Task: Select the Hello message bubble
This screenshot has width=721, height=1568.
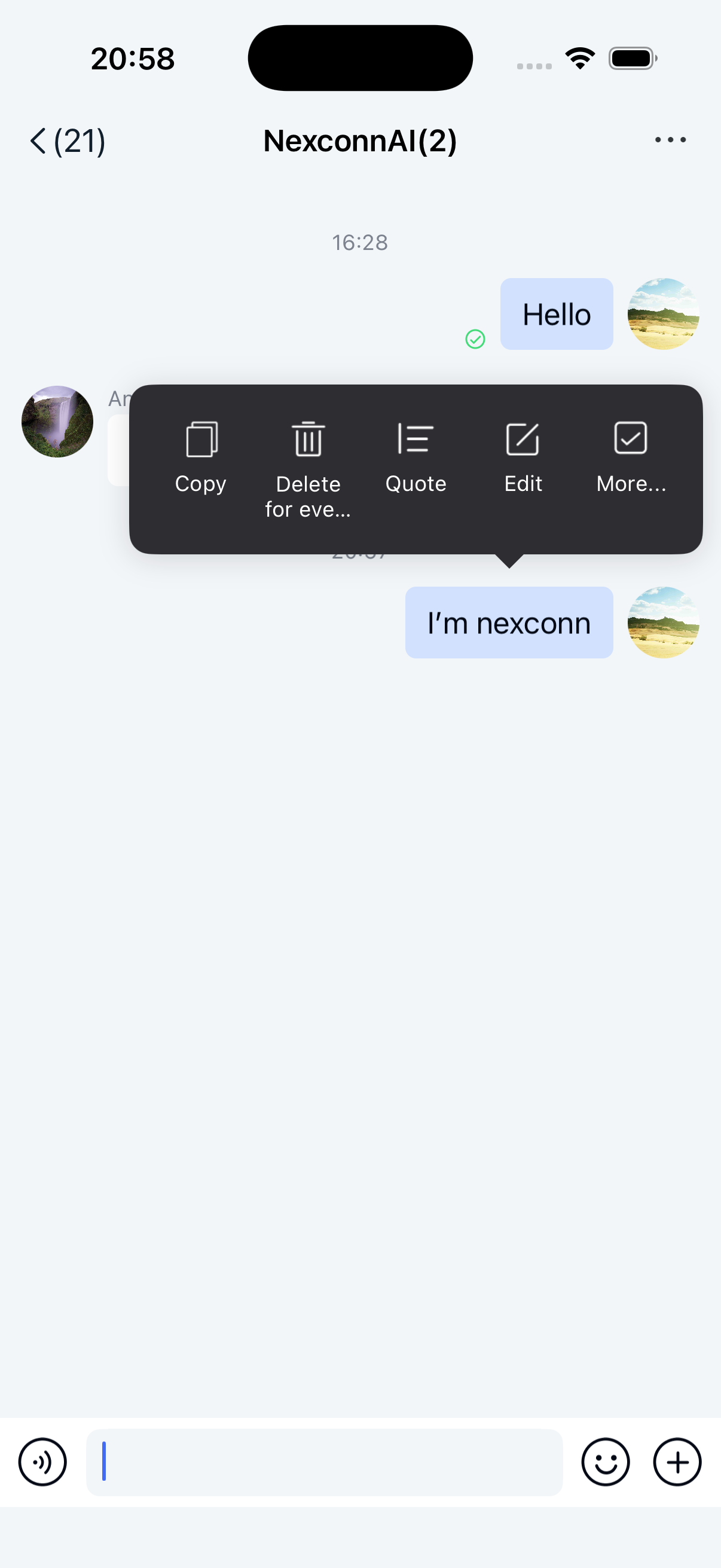Action: [x=555, y=315]
